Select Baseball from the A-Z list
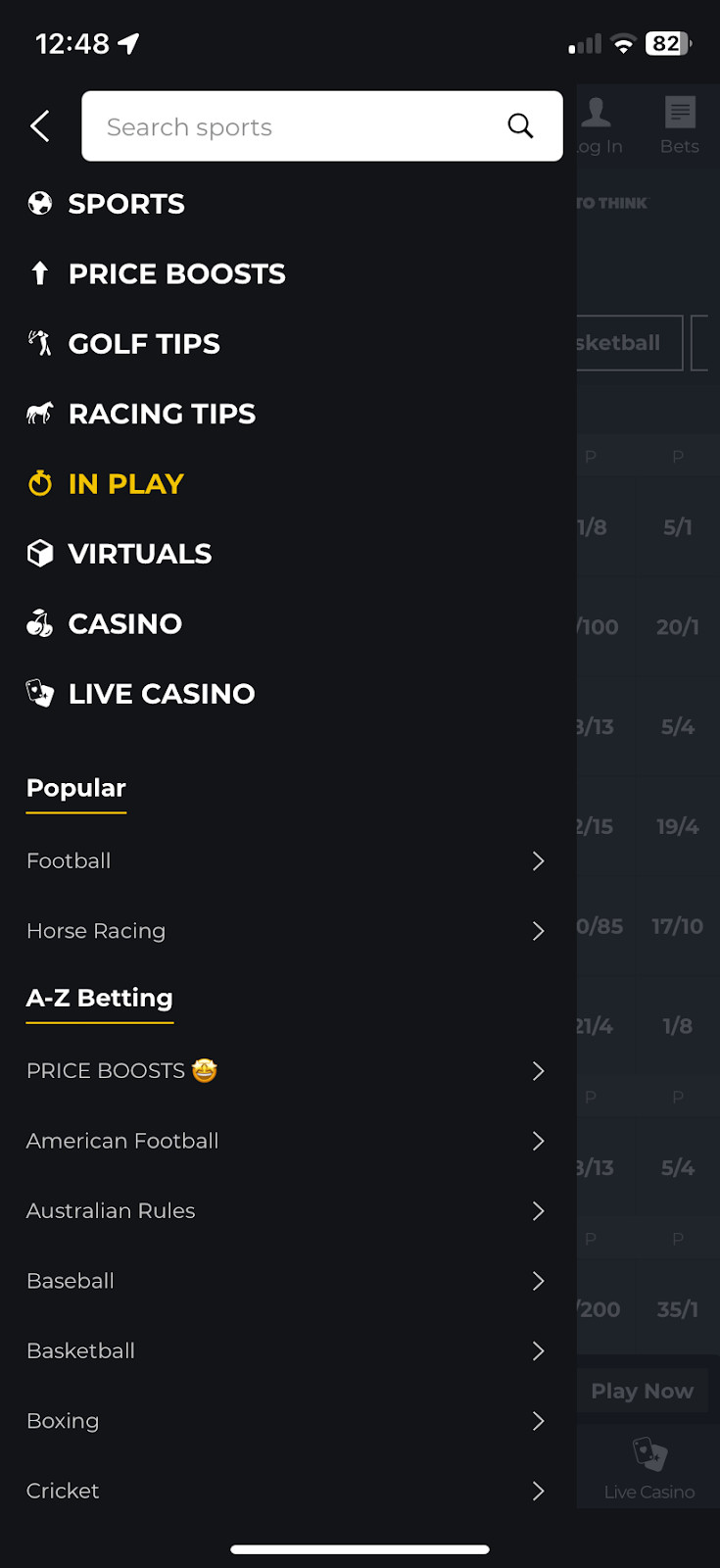720x1568 pixels. point(284,1281)
